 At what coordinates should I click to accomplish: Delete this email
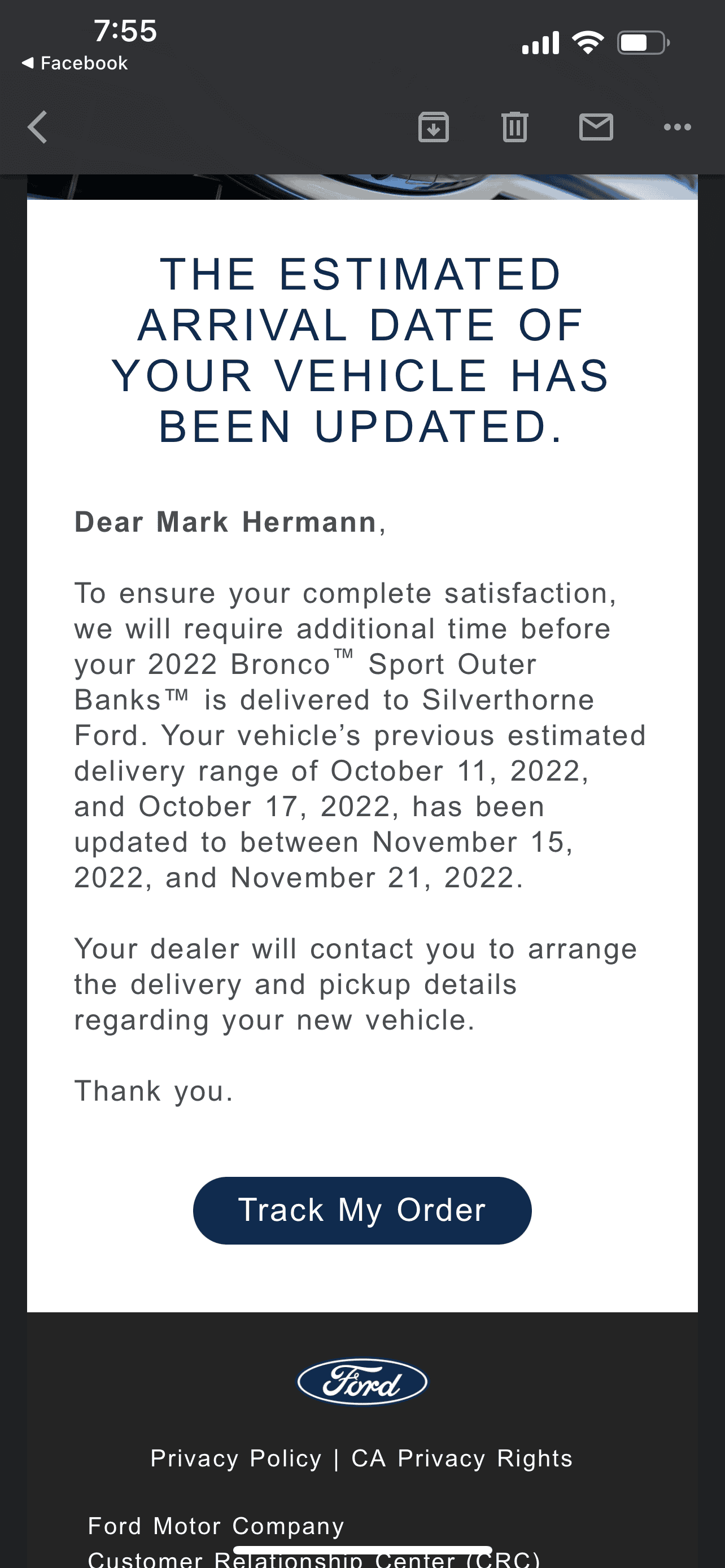coord(514,127)
